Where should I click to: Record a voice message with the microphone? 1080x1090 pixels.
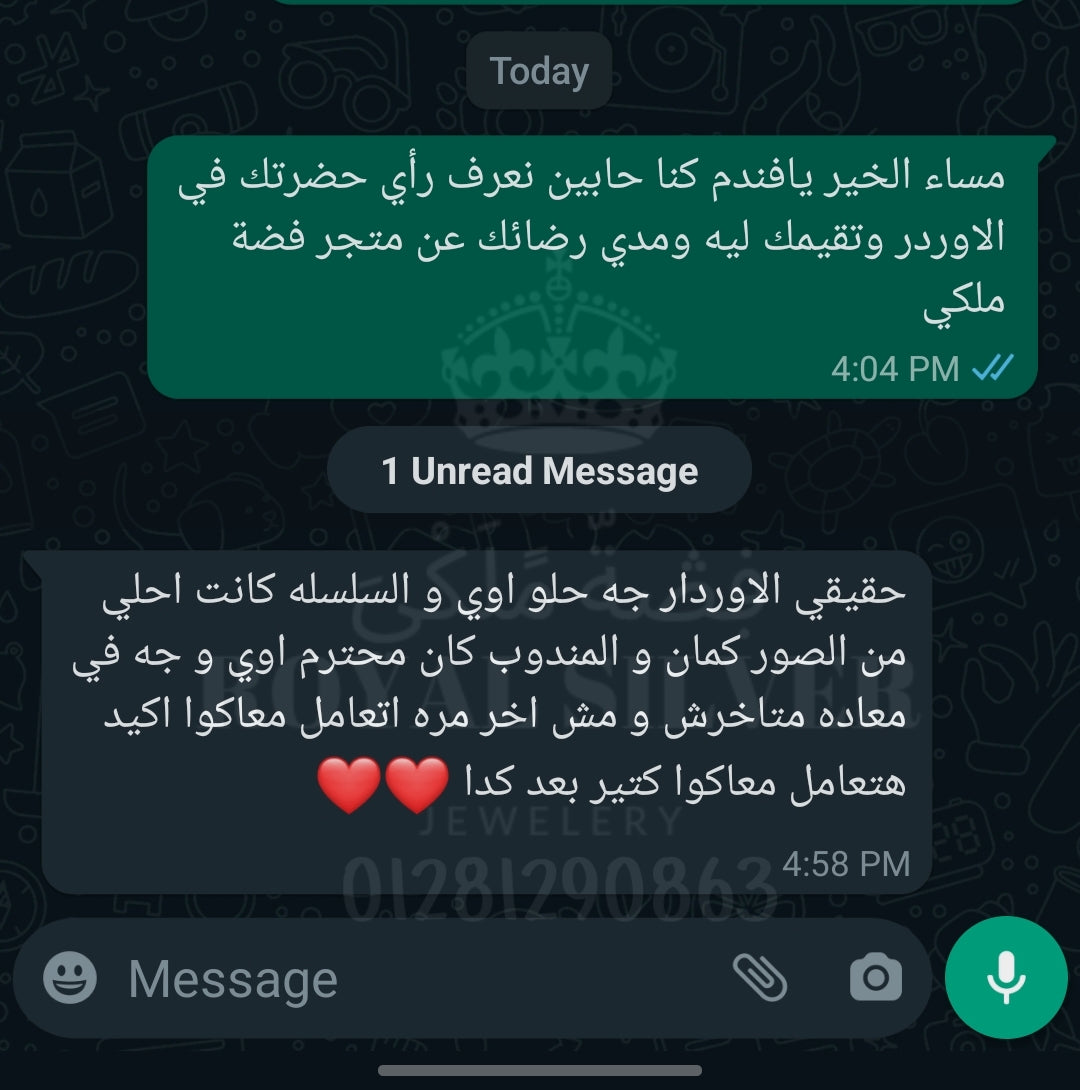[1006, 978]
